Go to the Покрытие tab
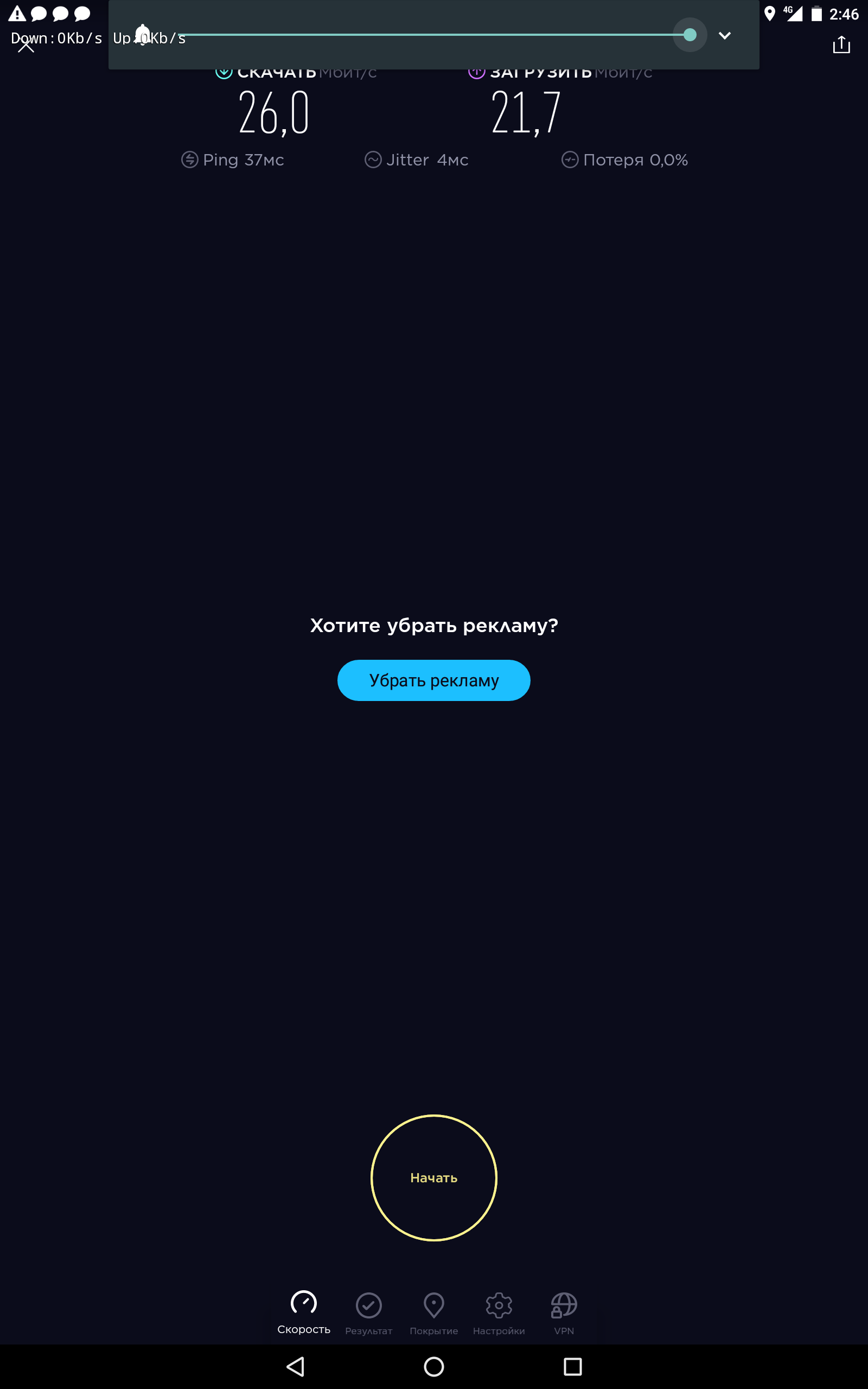This screenshot has width=868, height=1389. [433, 1312]
